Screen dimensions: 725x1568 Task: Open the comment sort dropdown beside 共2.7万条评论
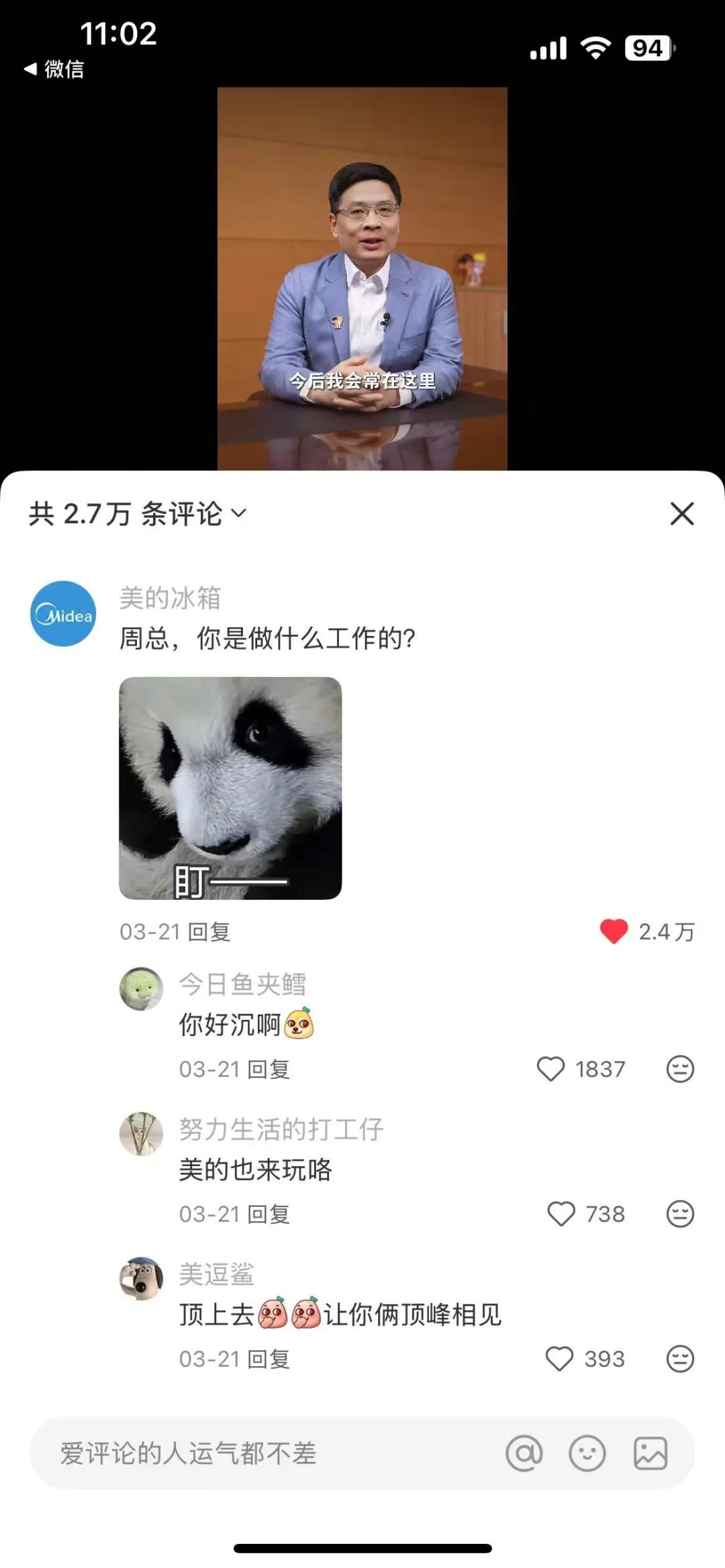238,513
